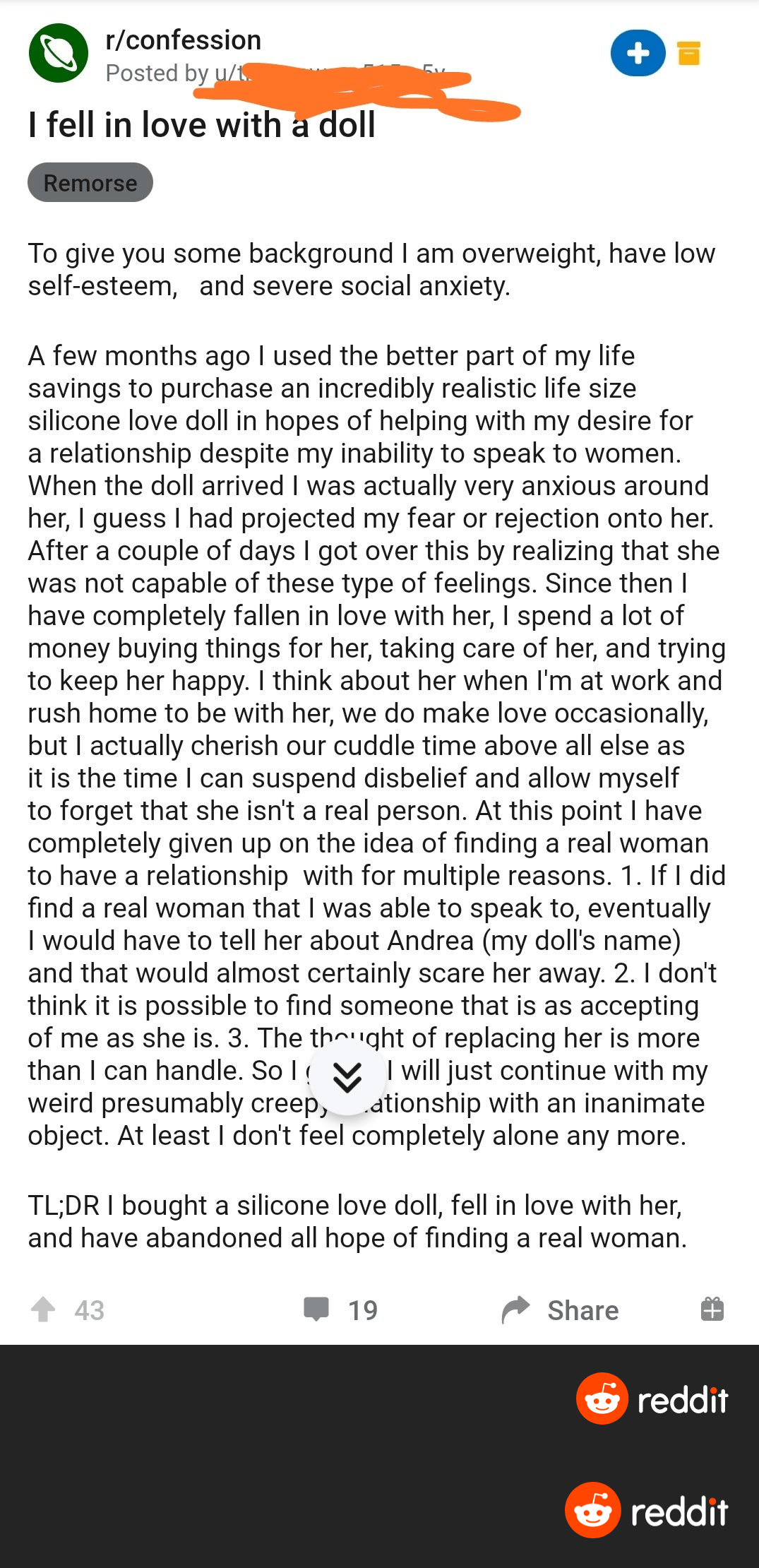
Task: Give an award with the gift icon
Action: coord(712,1309)
